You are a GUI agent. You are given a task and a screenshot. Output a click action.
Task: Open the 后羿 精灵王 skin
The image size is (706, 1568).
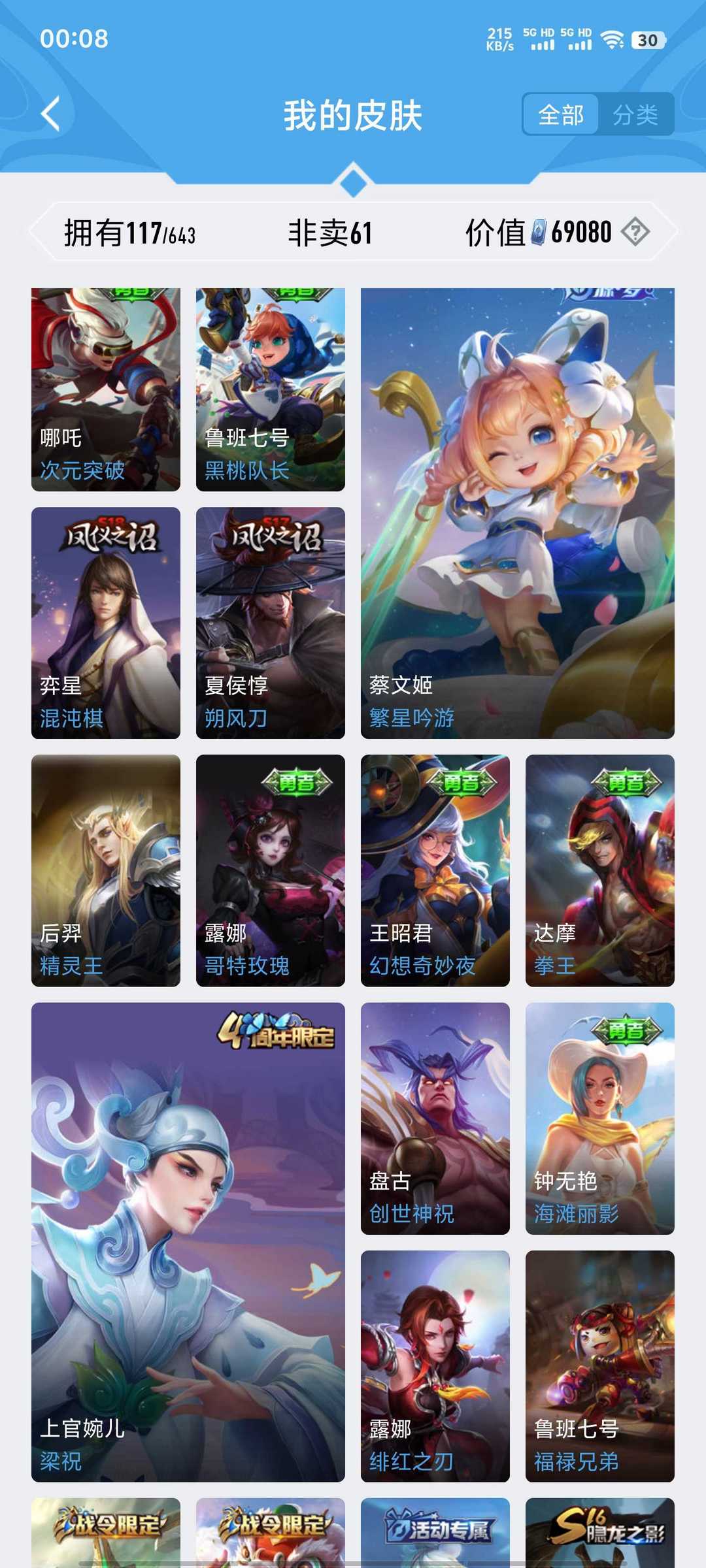tap(106, 871)
